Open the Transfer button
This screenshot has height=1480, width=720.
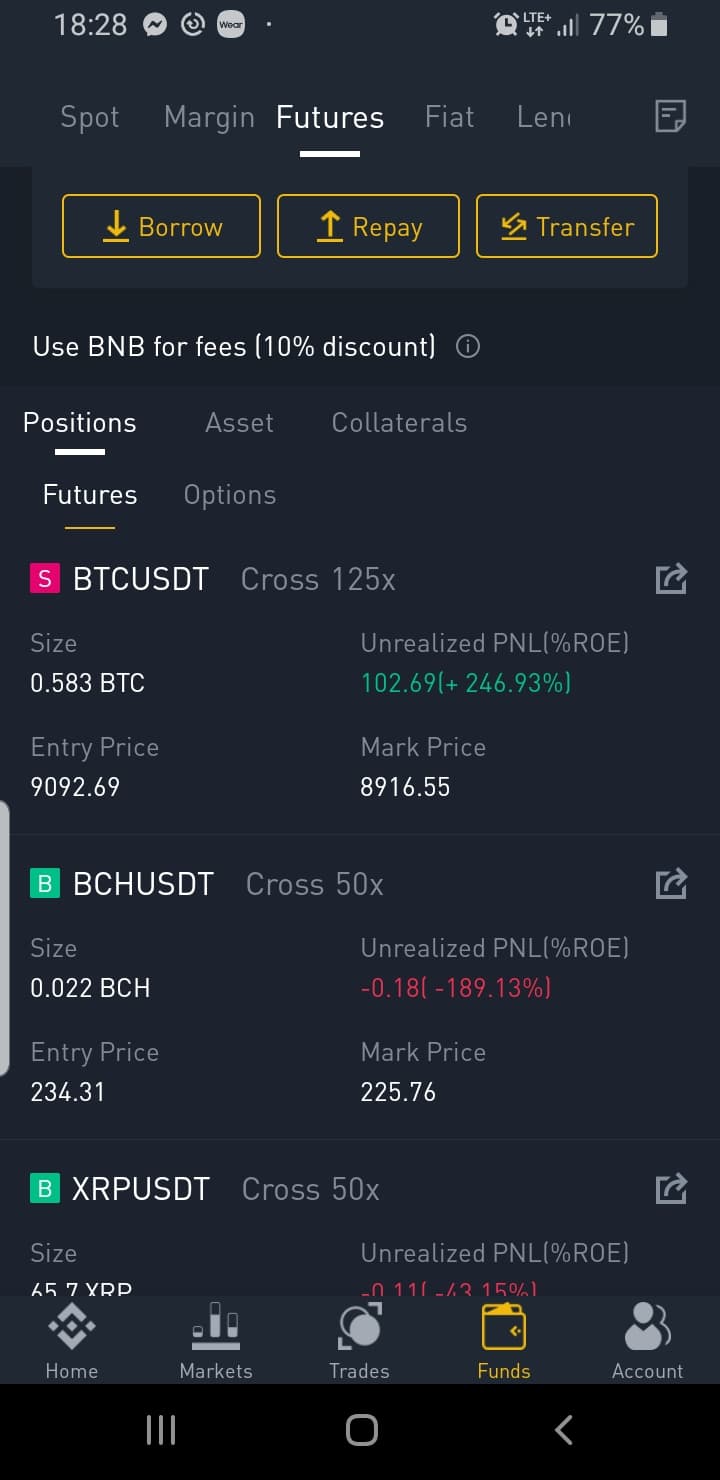(567, 226)
